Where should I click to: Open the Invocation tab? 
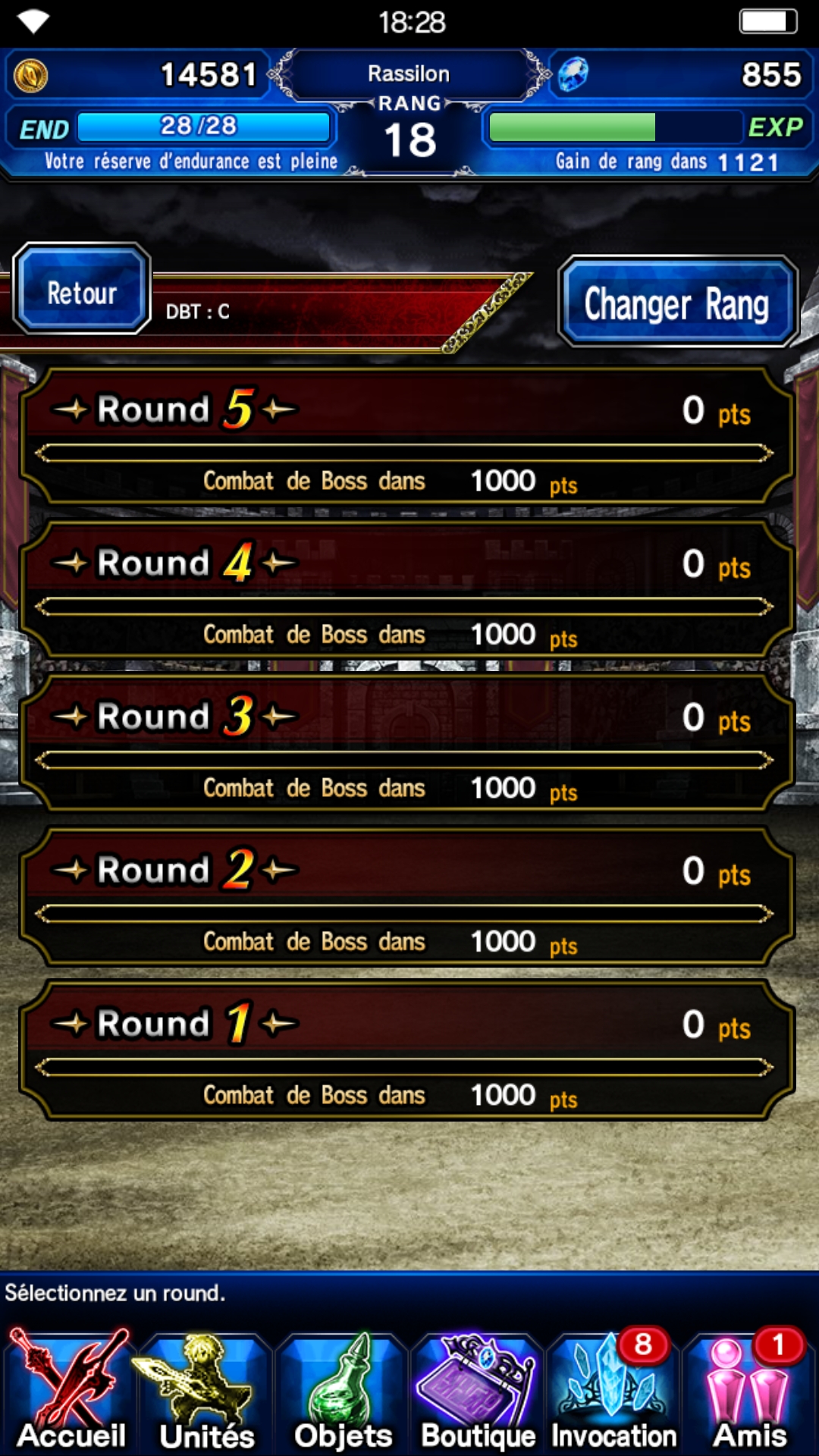click(x=613, y=1392)
